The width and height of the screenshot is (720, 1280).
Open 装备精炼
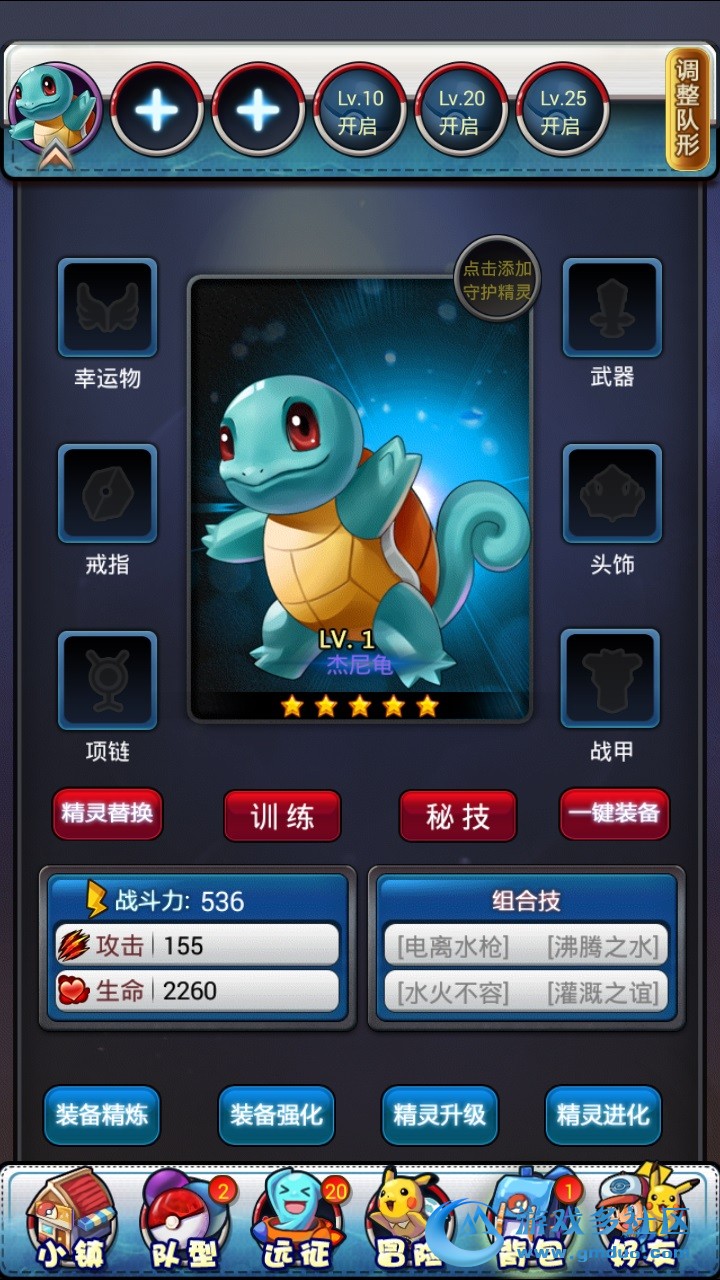[x=102, y=1115]
